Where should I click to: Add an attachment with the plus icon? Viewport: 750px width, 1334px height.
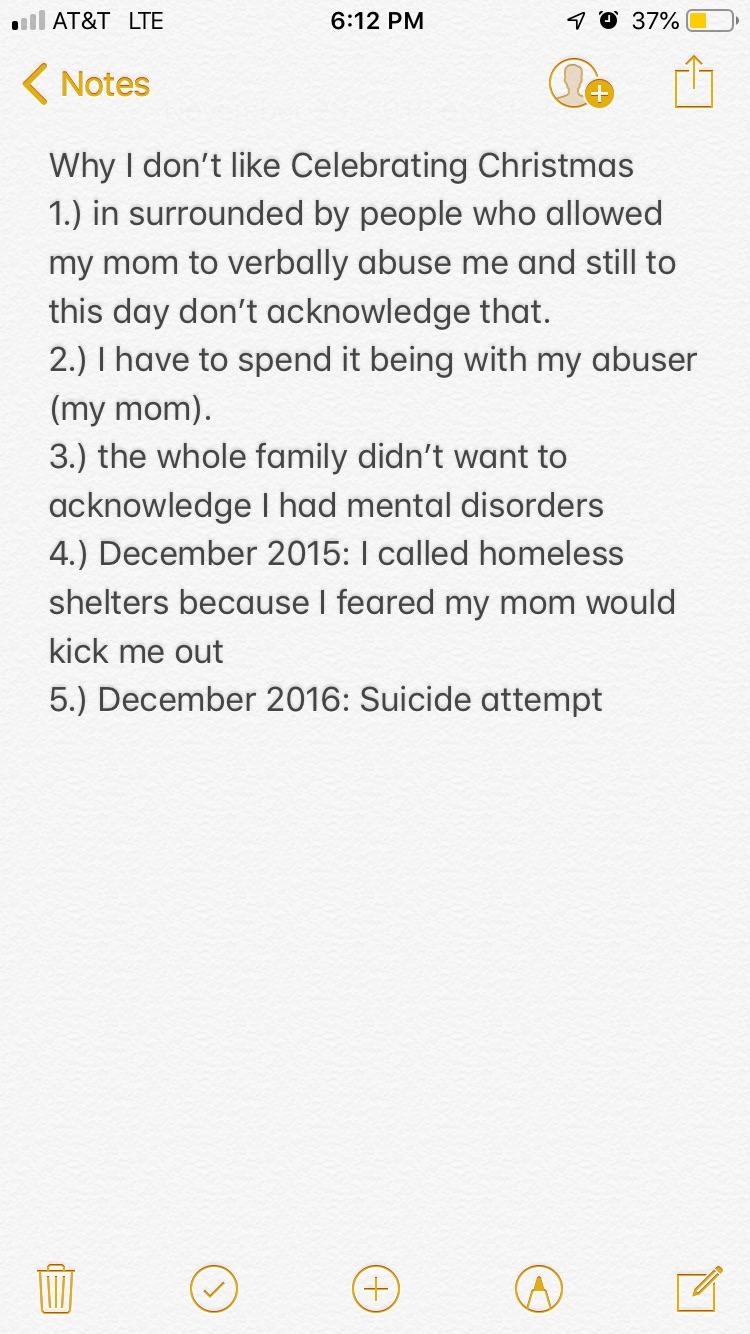[374, 1289]
